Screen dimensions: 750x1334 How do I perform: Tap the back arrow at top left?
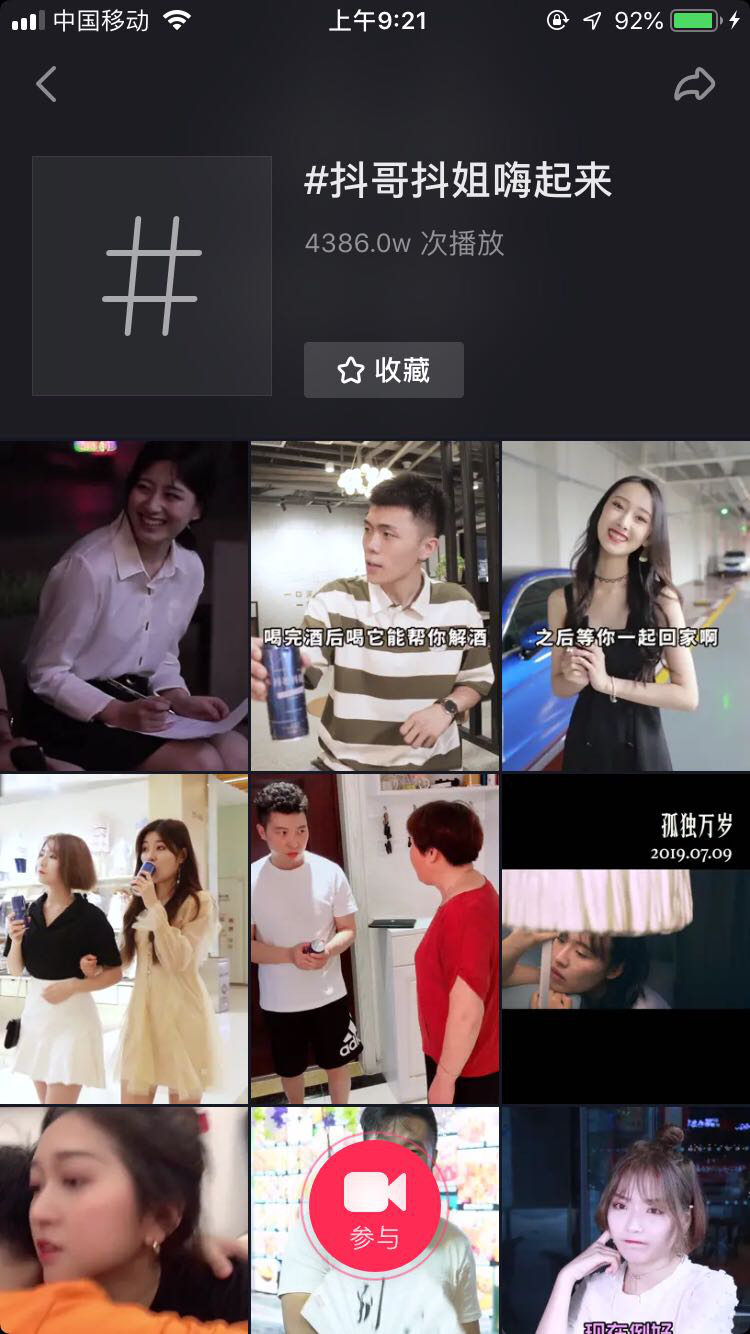(x=45, y=84)
